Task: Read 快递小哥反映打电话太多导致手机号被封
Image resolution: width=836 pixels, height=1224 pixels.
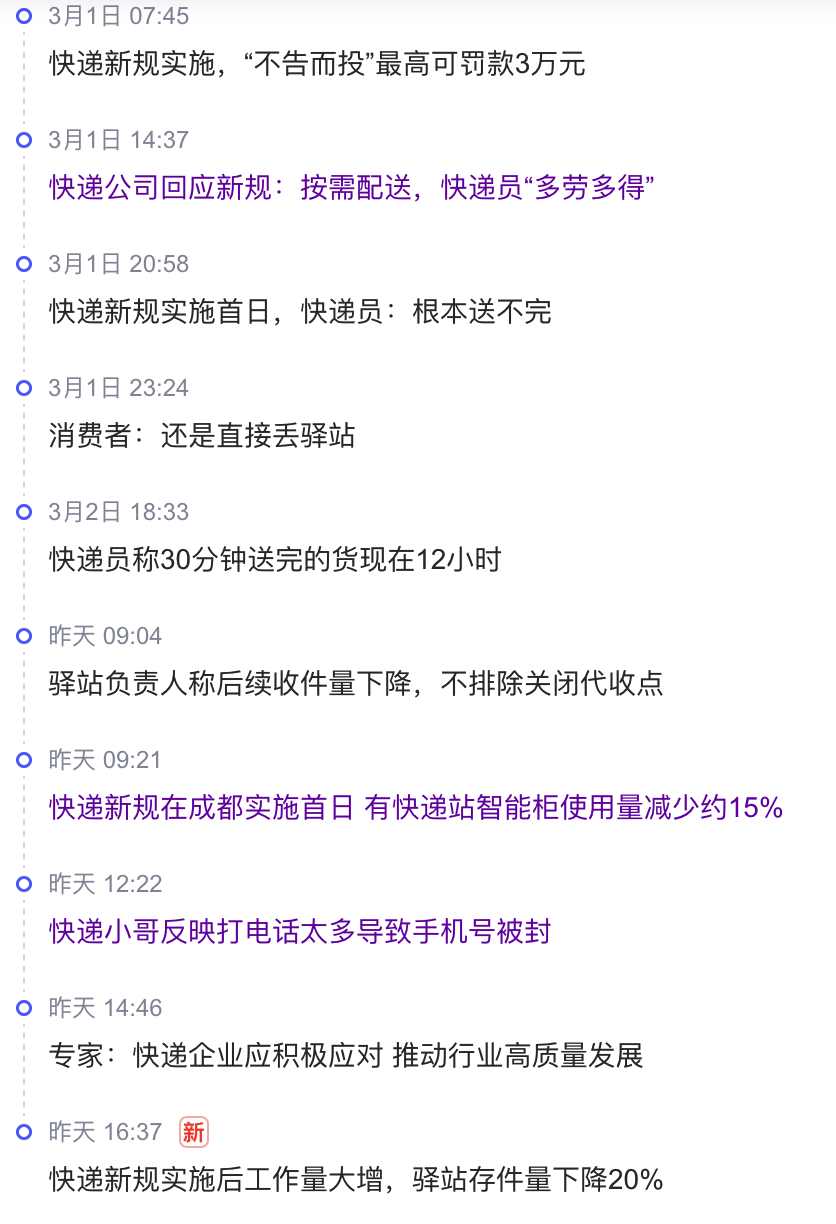Action: (x=300, y=932)
